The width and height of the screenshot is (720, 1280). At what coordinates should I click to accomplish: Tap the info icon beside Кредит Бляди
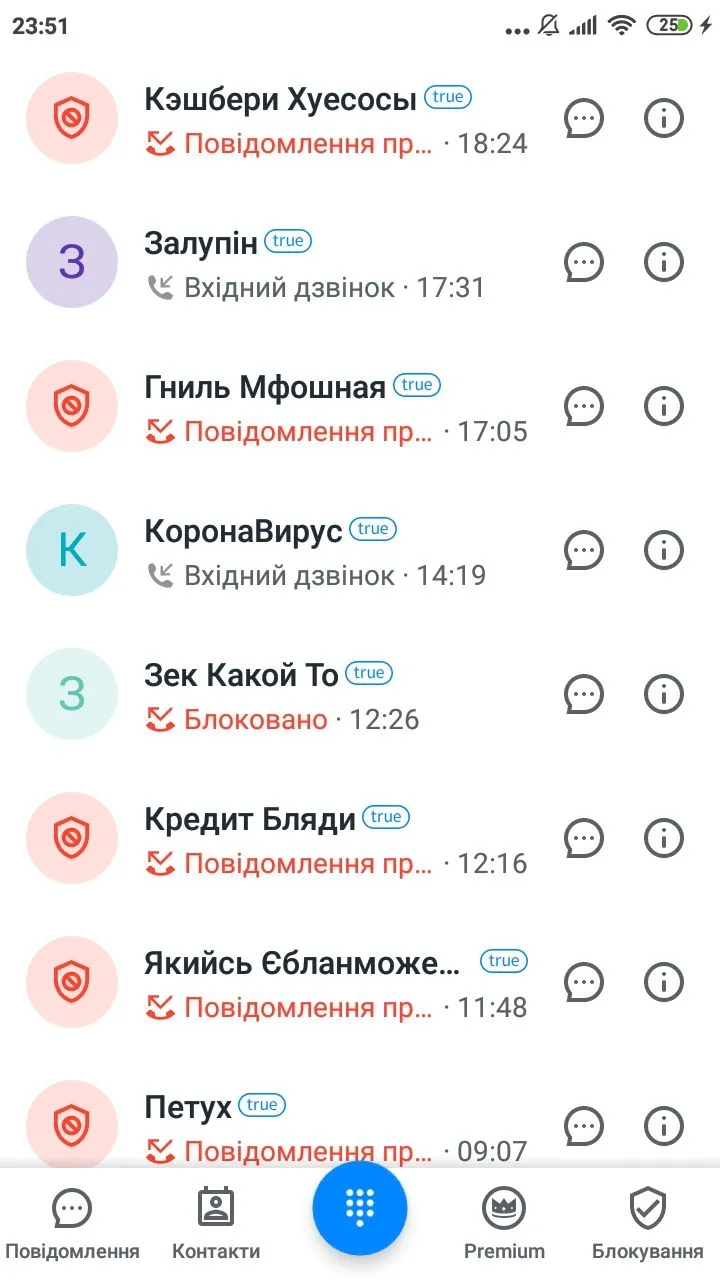coord(663,839)
